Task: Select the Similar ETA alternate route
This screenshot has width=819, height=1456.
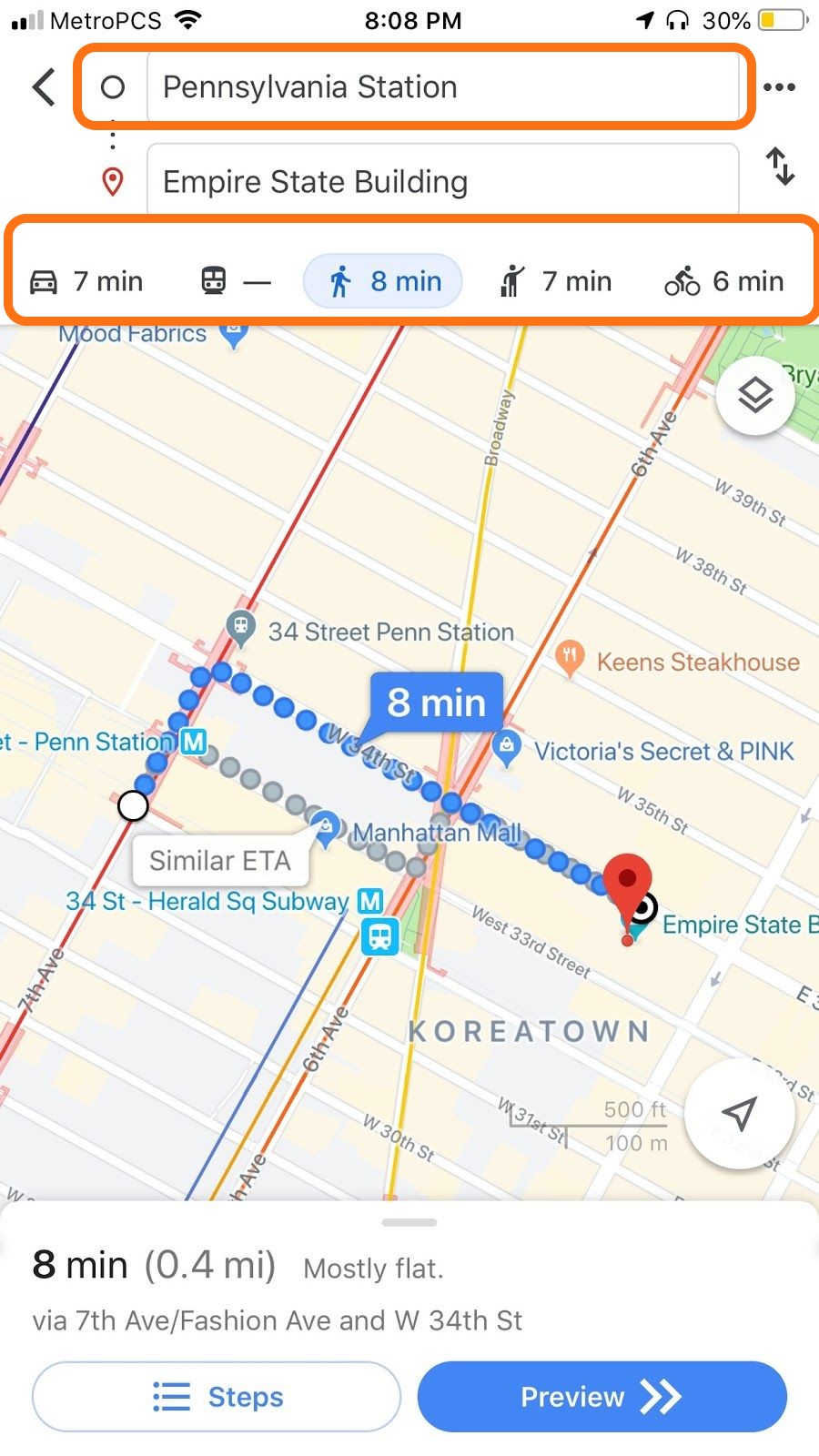Action: (220, 860)
